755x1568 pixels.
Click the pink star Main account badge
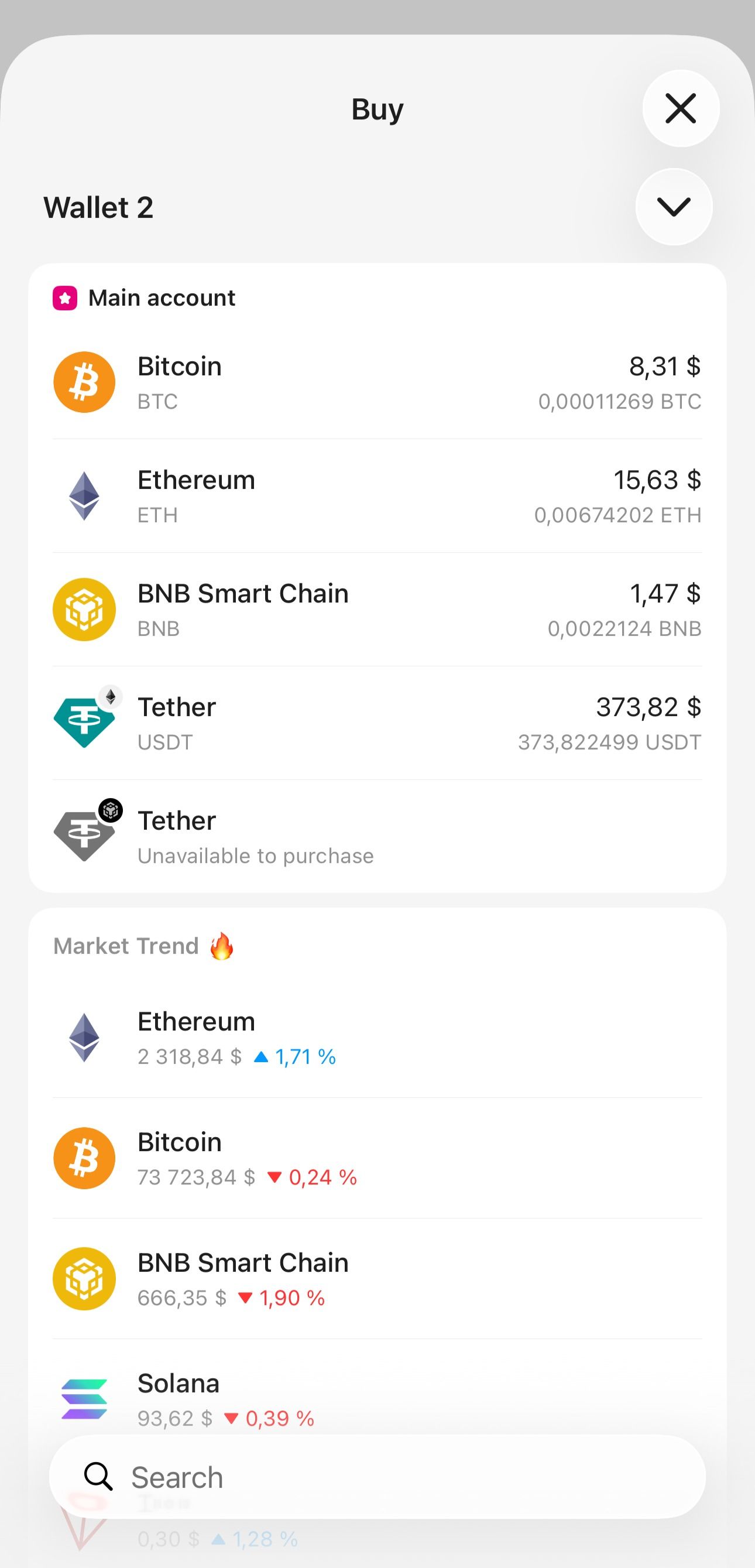click(64, 297)
